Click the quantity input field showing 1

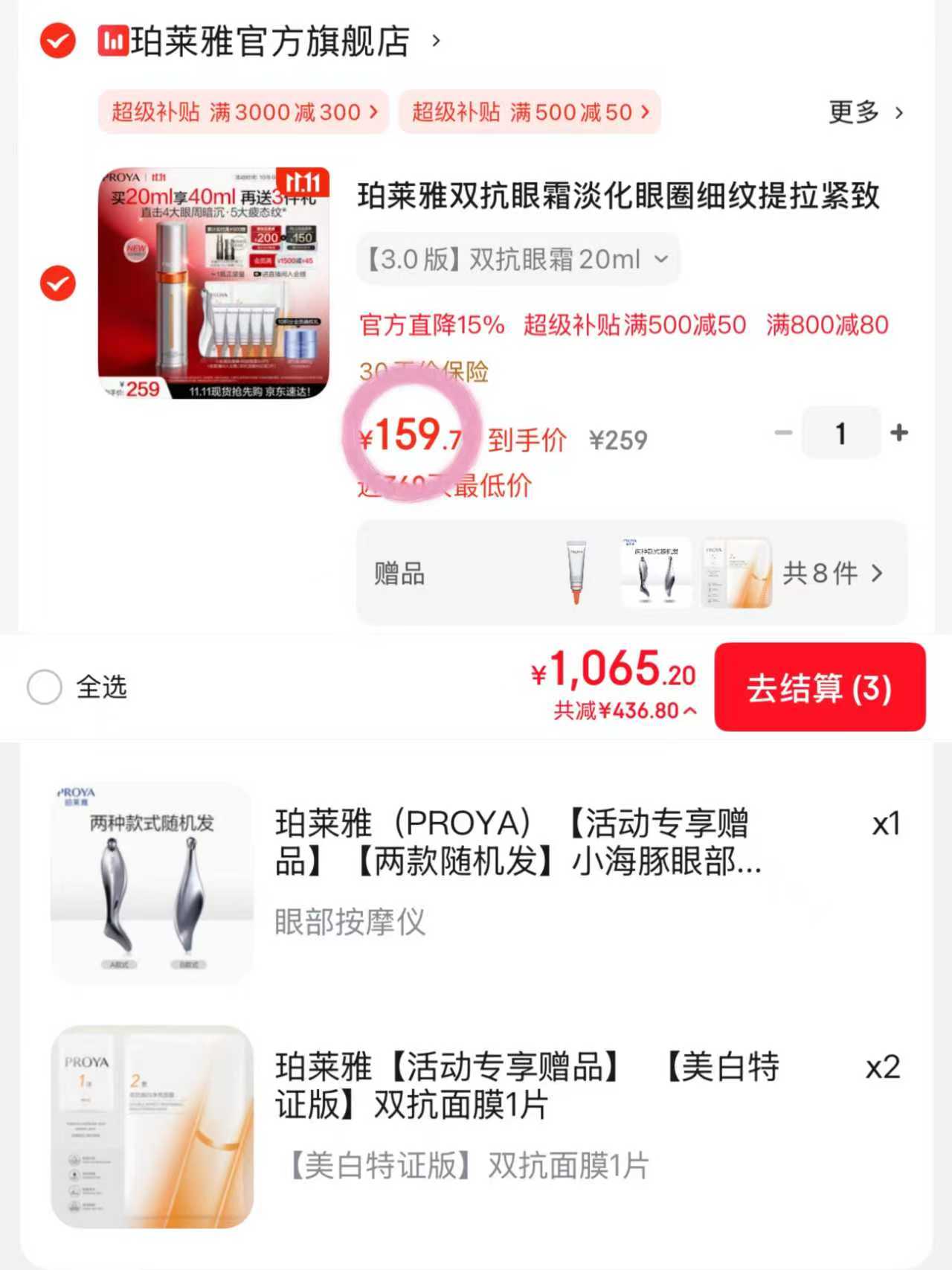841,433
